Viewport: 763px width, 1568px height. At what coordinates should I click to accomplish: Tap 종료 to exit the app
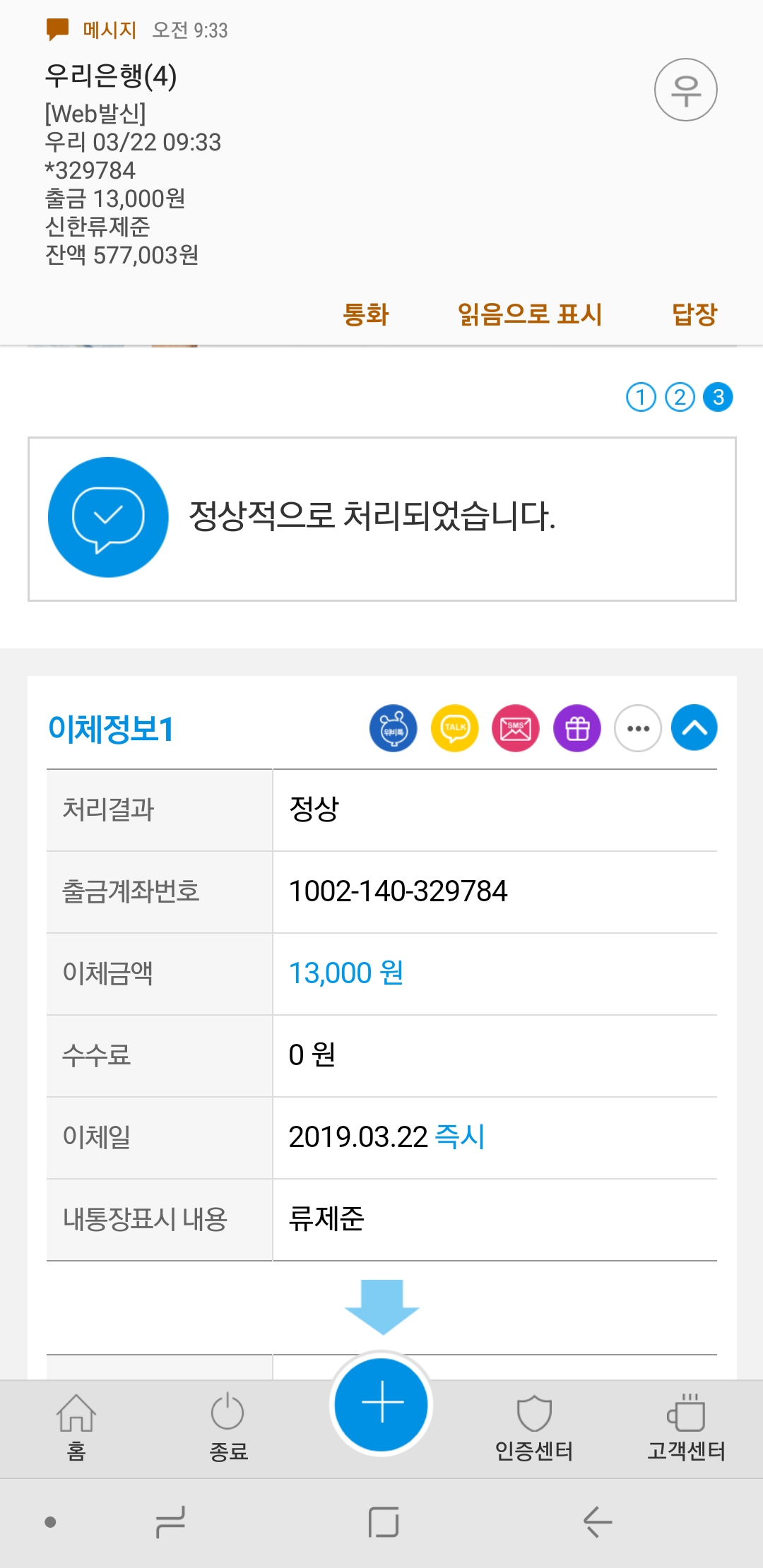(x=227, y=1427)
